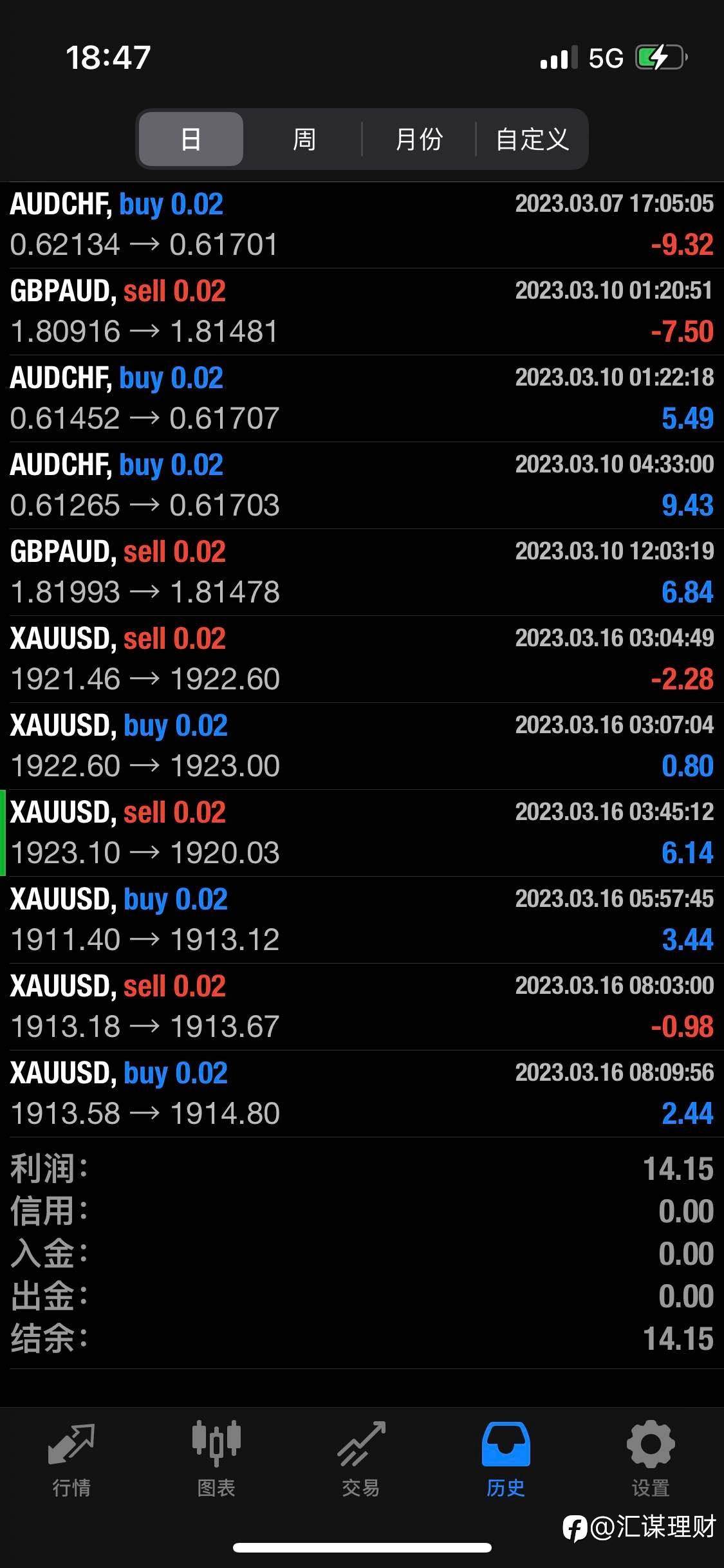The width and height of the screenshot is (724, 1568).
Task: Open the XAUUSD buy trade with 0.80 profit
Action: click(x=362, y=746)
